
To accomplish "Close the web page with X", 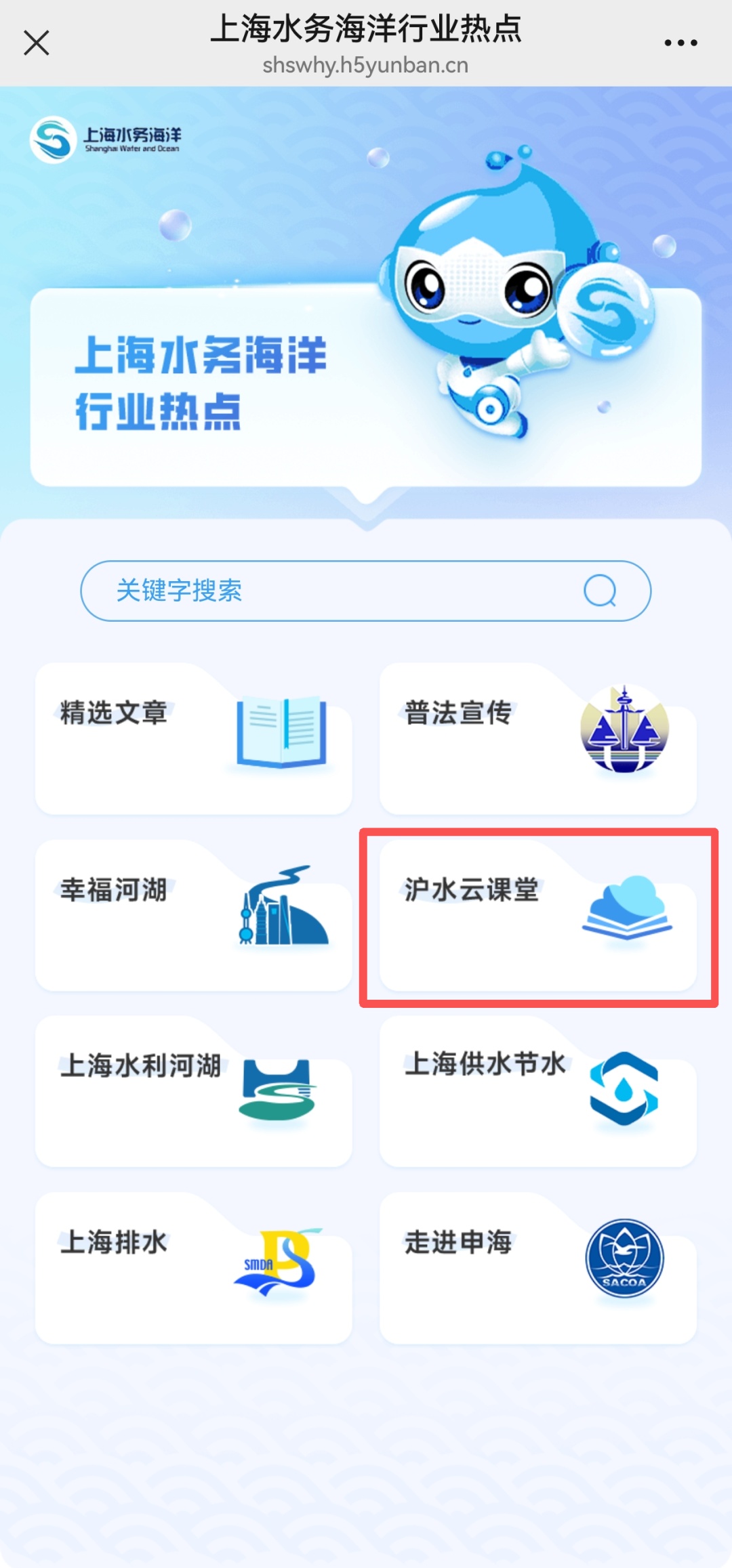I will click(x=37, y=43).
